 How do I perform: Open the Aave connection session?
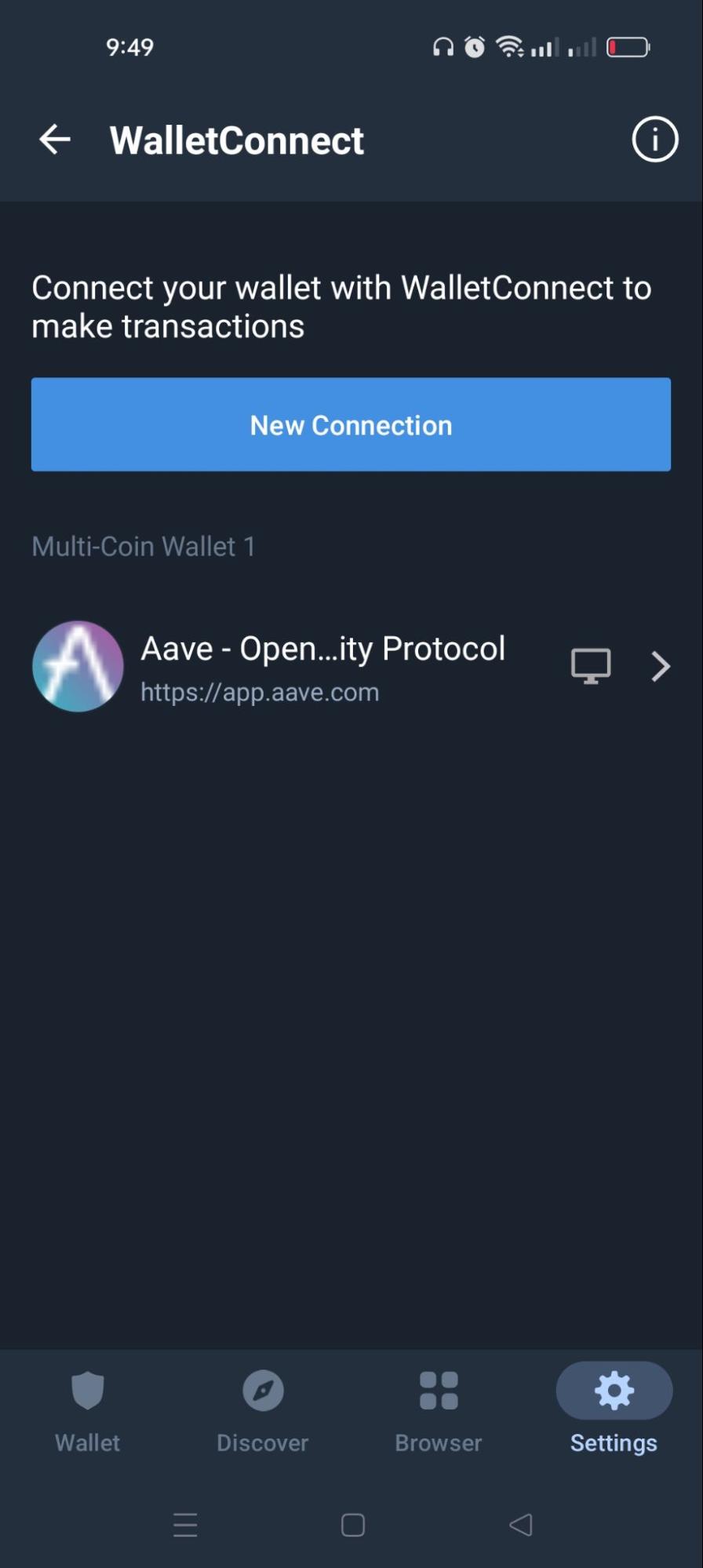coord(351,667)
